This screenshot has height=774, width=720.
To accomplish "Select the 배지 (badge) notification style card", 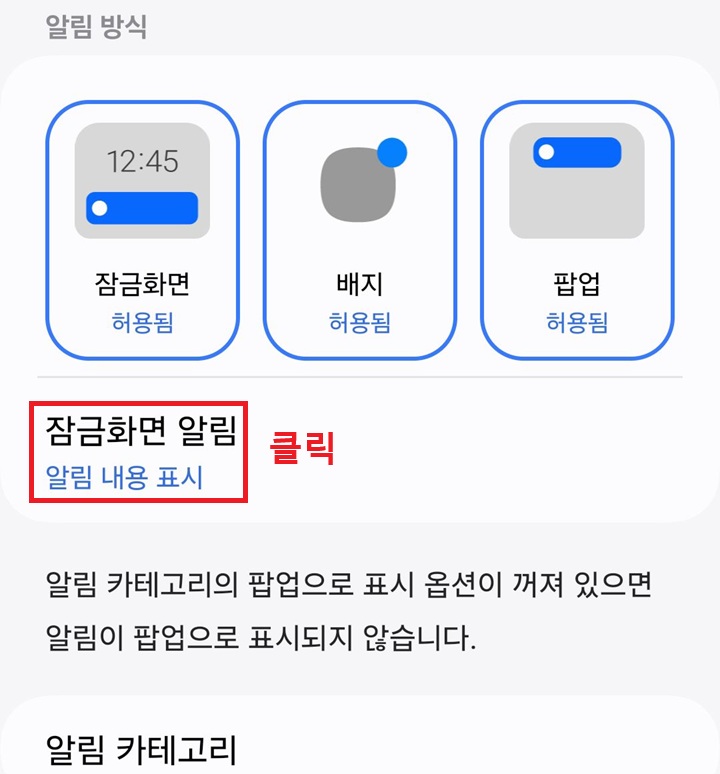I will [x=360, y=225].
